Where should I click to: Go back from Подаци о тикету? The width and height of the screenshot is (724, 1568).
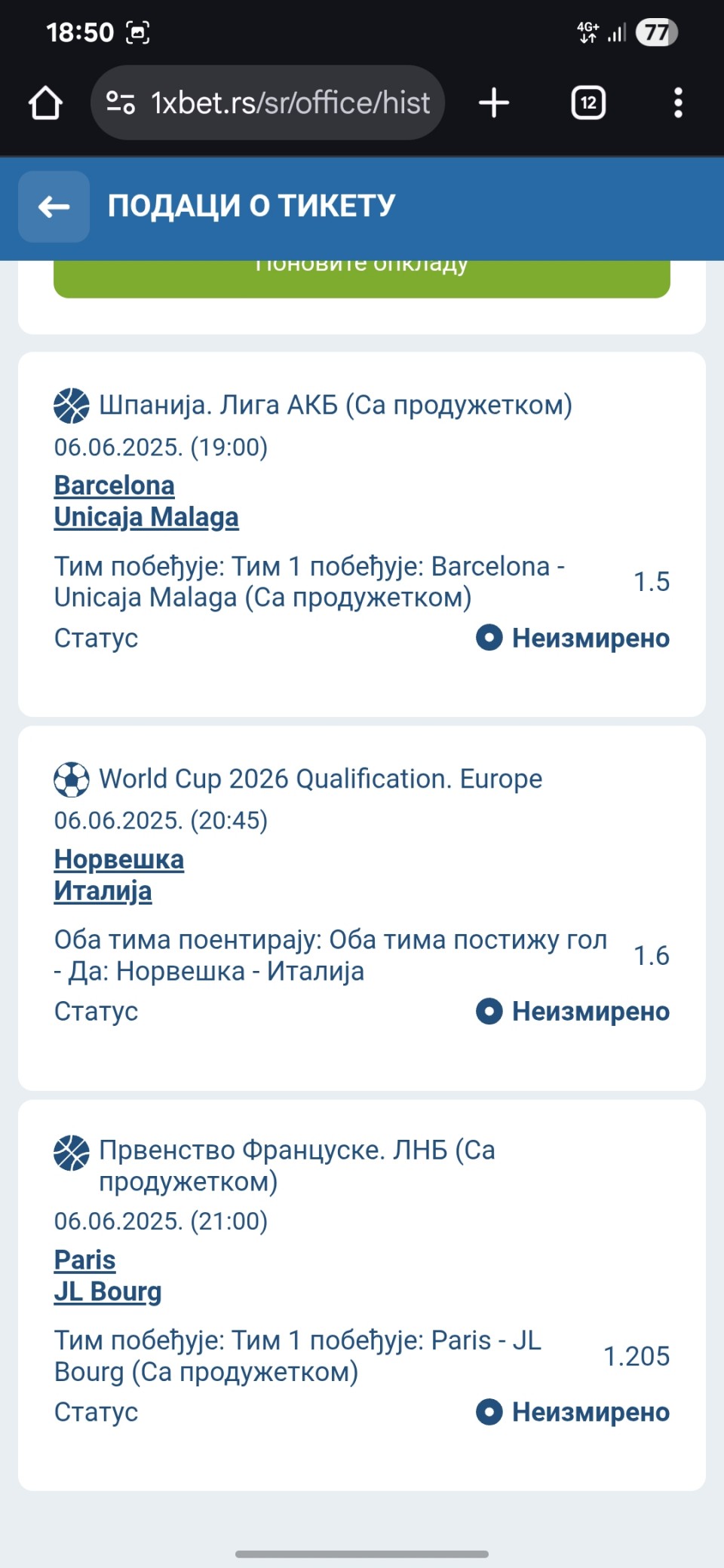pyautogui.click(x=54, y=207)
